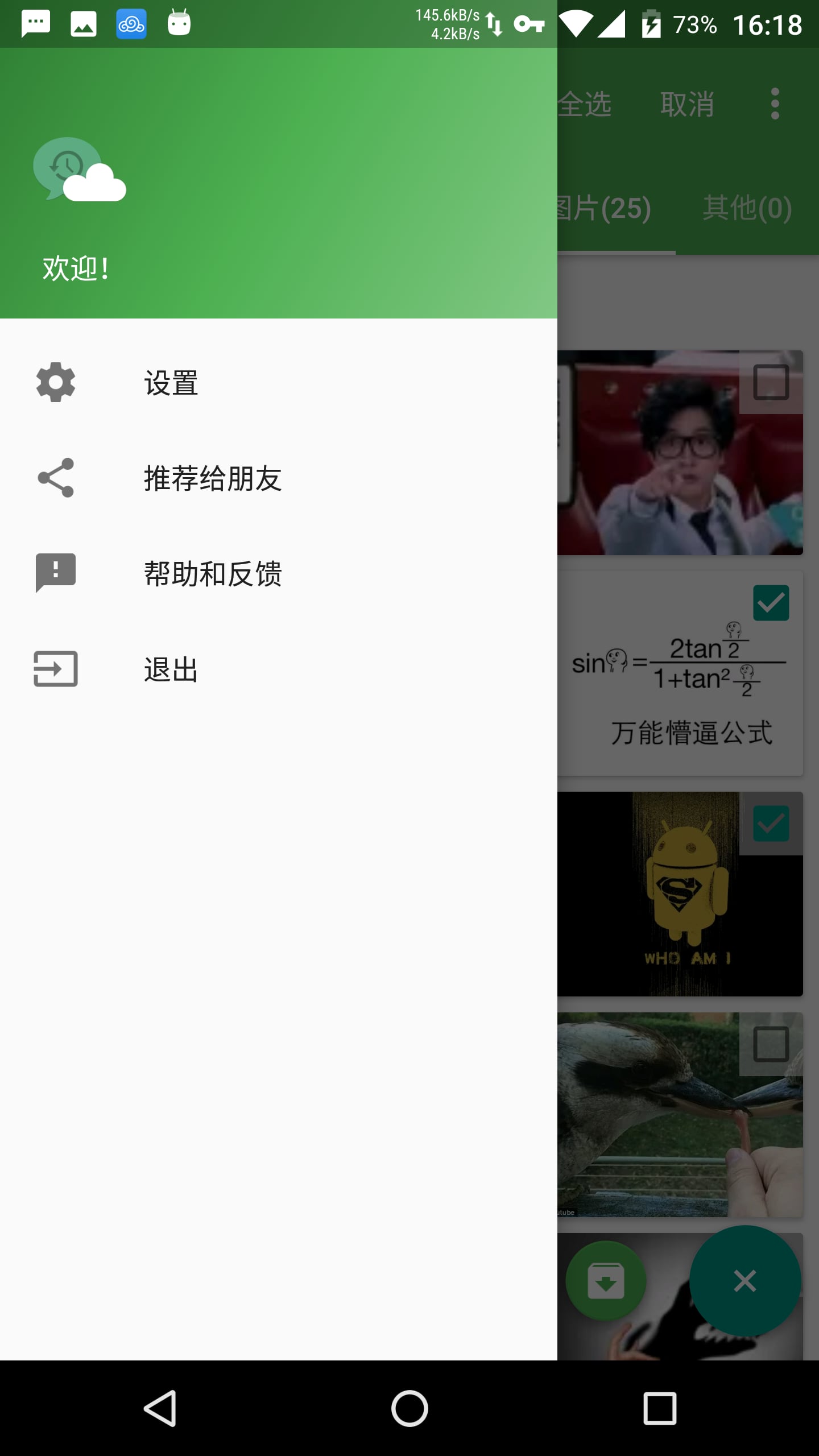Open the recent apps overview

pyautogui.click(x=660, y=1409)
